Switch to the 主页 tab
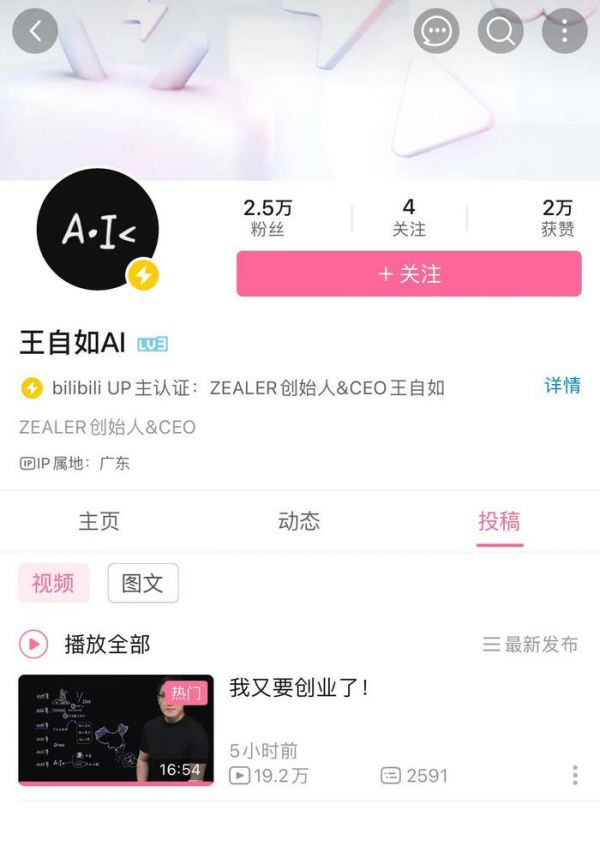Viewport: 600px width, 846px height. (x=99, y=521)
